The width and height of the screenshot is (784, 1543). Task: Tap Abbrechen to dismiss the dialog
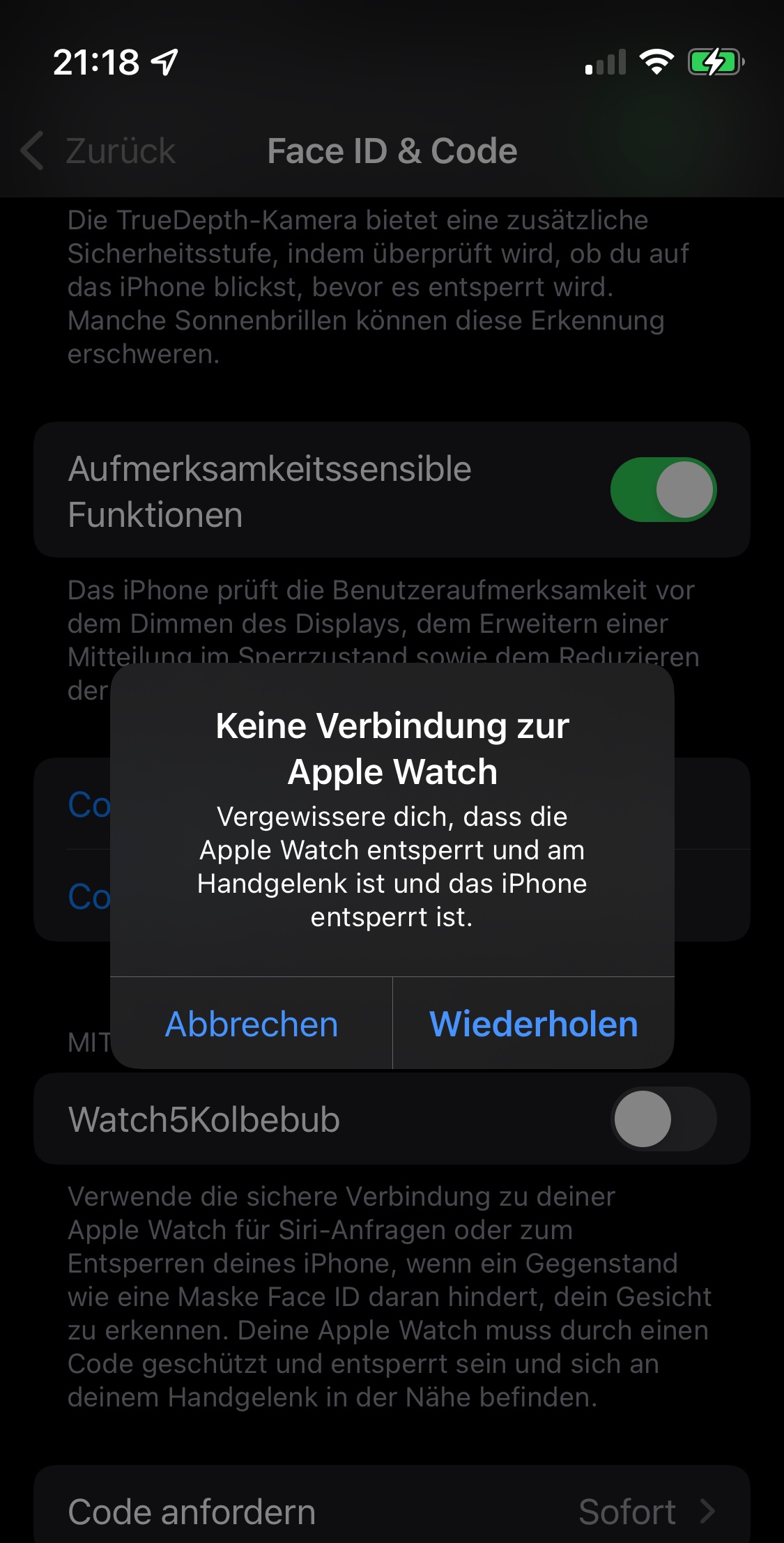[x=252, y=1024]
